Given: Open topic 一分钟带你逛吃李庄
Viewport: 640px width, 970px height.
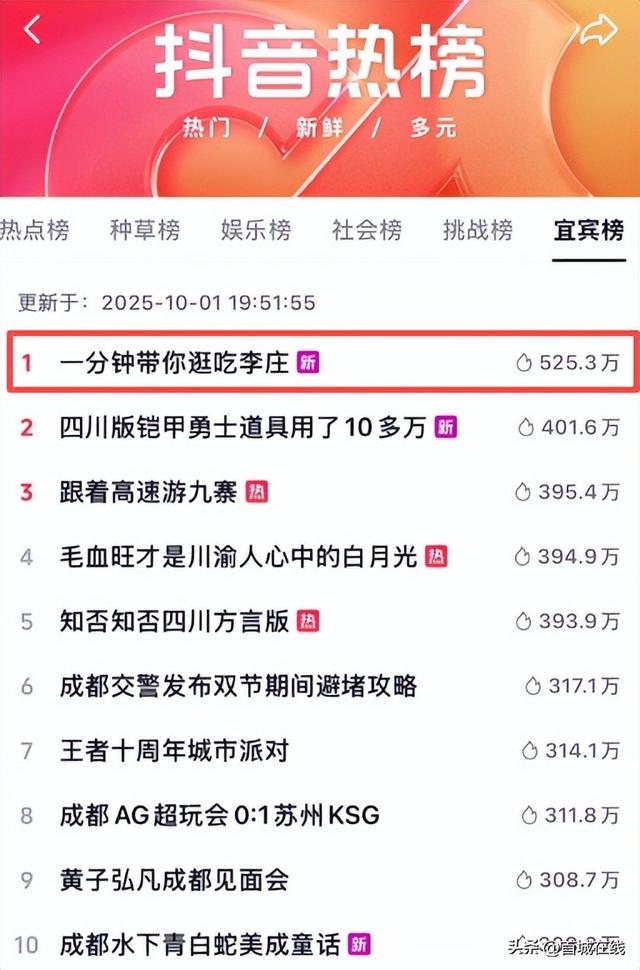Looking at the screenshot, I should click(x=174, y=363).
